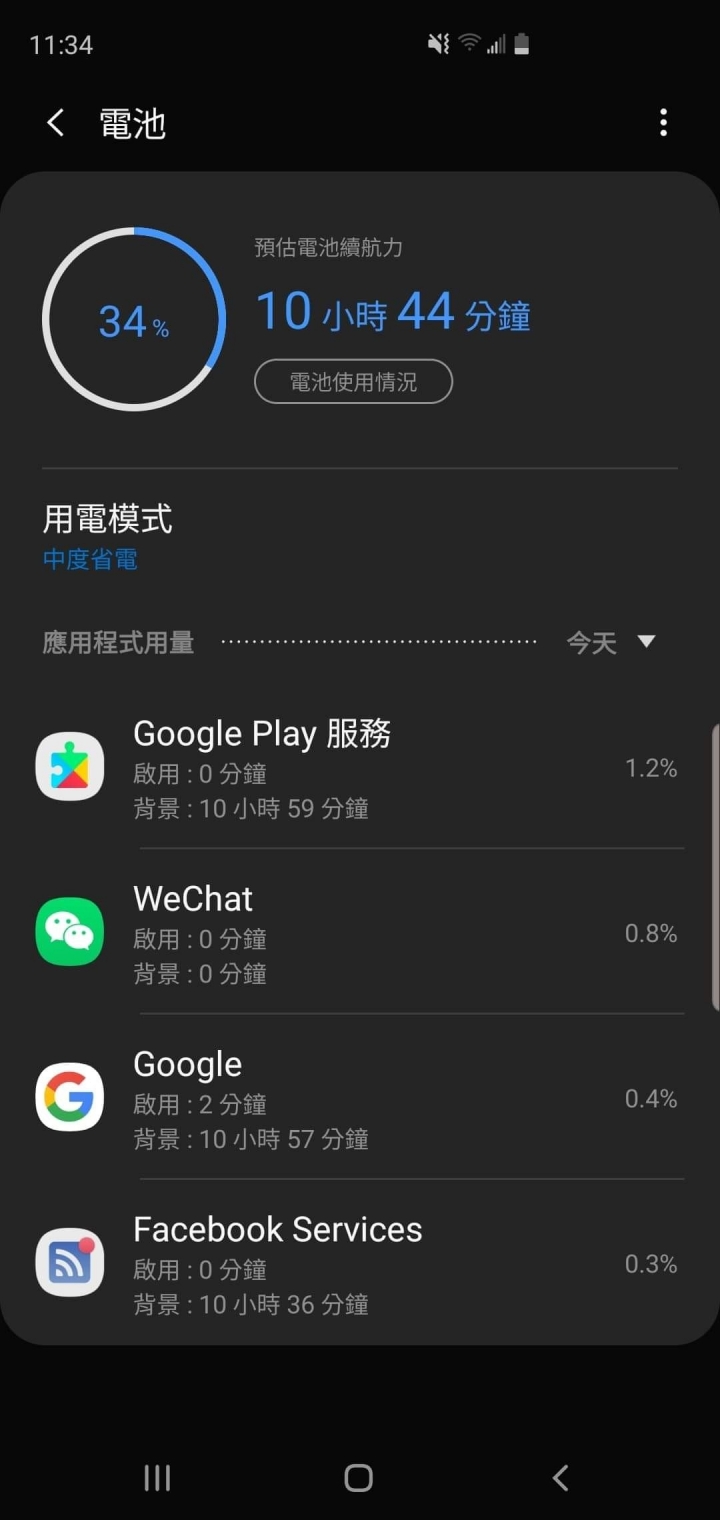Go back from the 電池 screen

[x=56, y=124]
